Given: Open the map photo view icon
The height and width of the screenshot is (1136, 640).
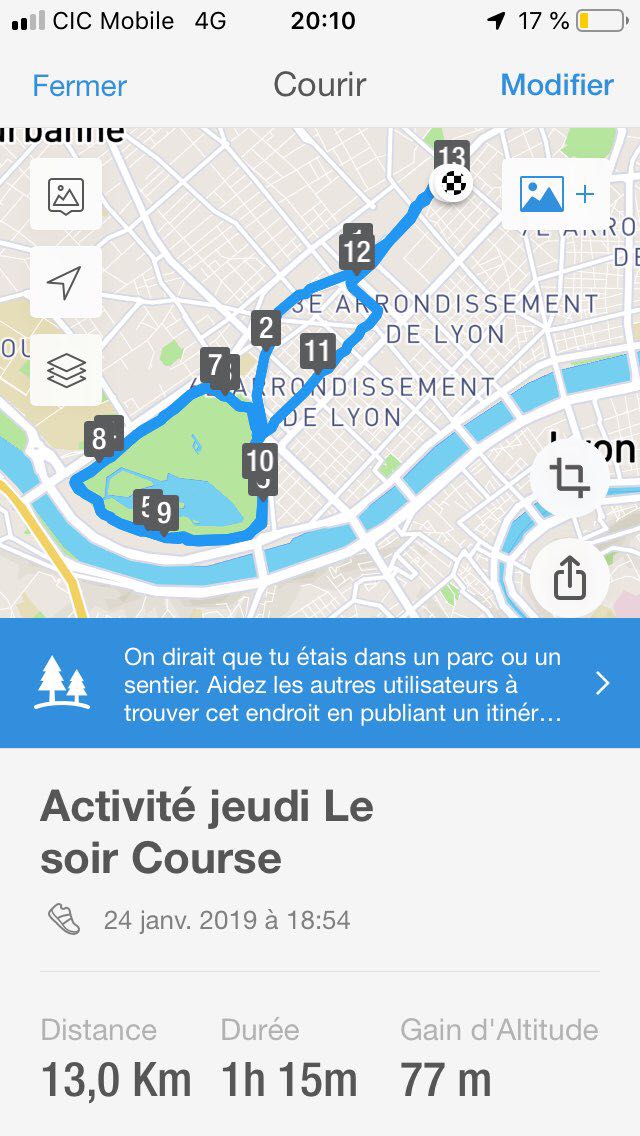Looking at the screenshot, I should (66, 195).
